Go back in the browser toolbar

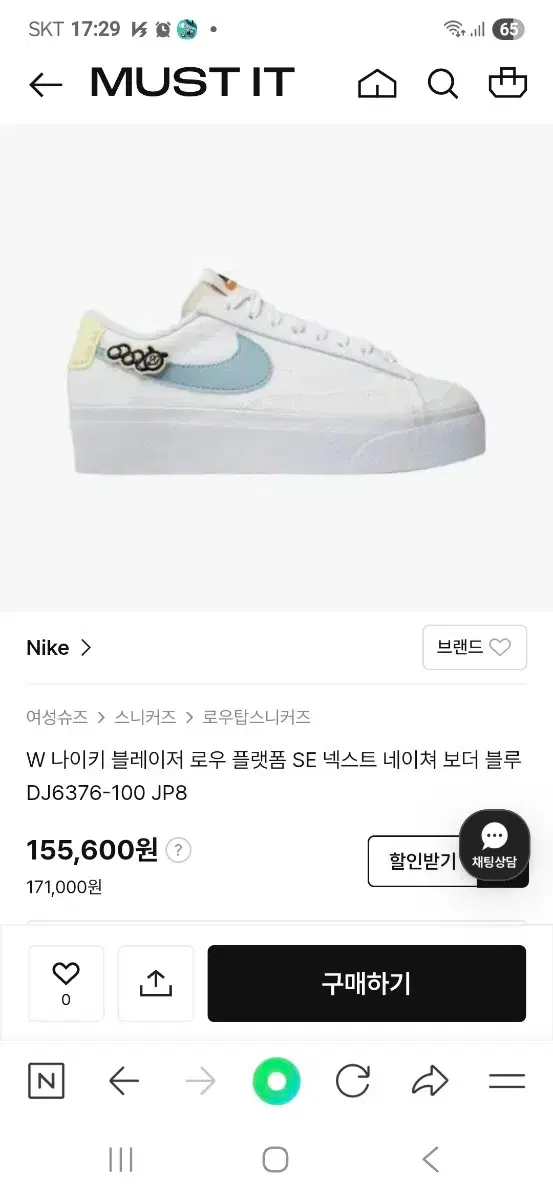tap(123, 1081)
